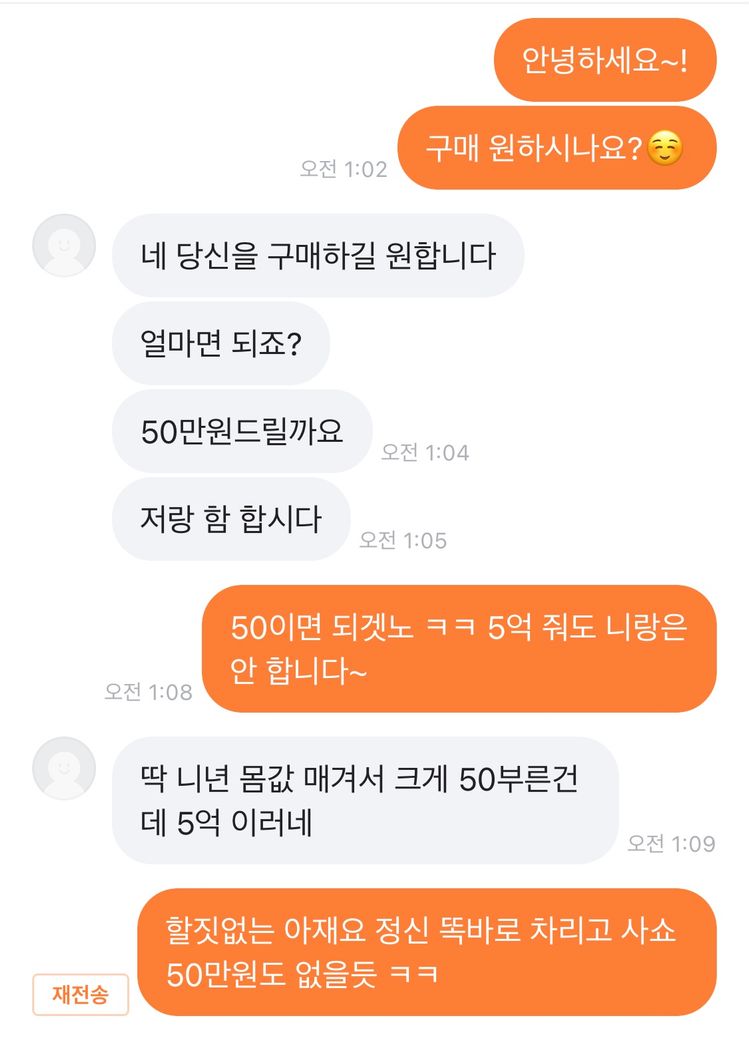Open the sender's profile avatar beside '딱 니년 몸값'
Screen dimensions: 749x1040
pos(65,768)
